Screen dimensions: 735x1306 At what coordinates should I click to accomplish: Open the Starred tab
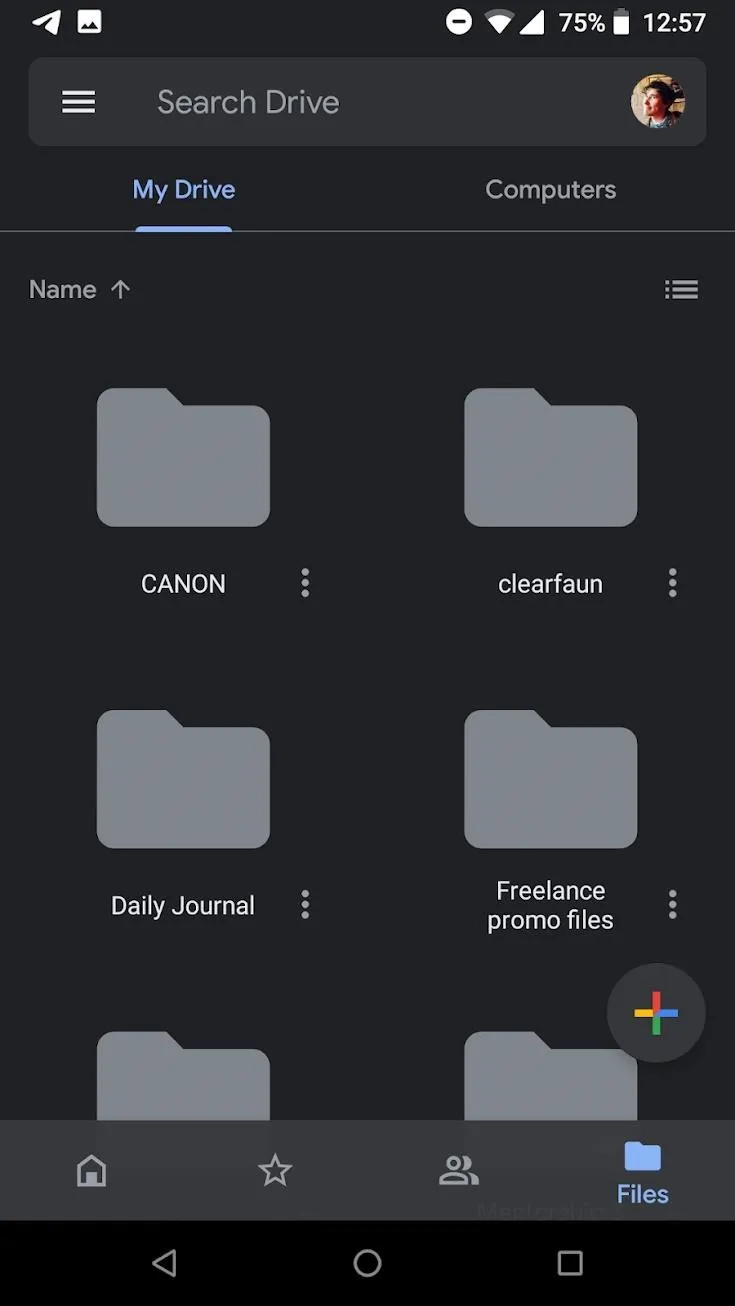pos(275,1170)
